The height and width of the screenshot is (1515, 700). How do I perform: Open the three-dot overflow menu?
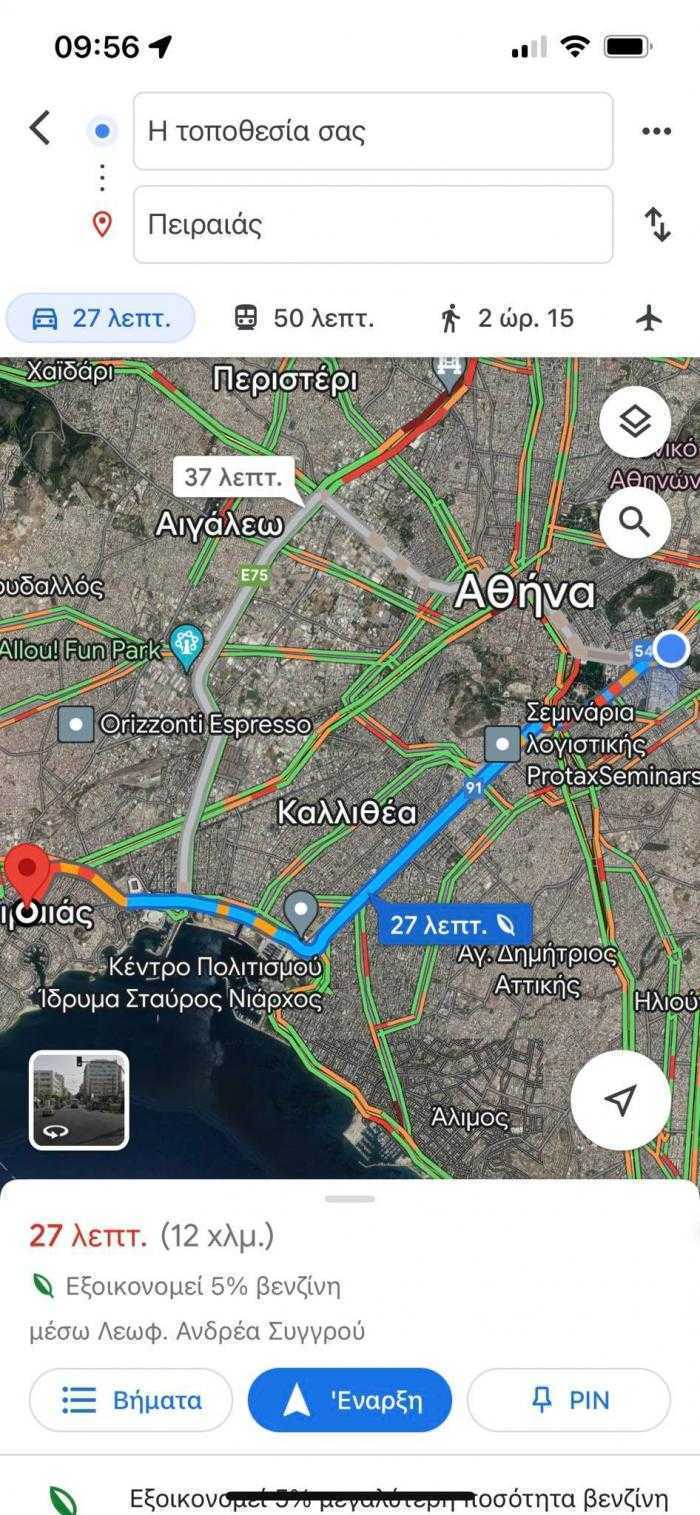click(656, 131)
